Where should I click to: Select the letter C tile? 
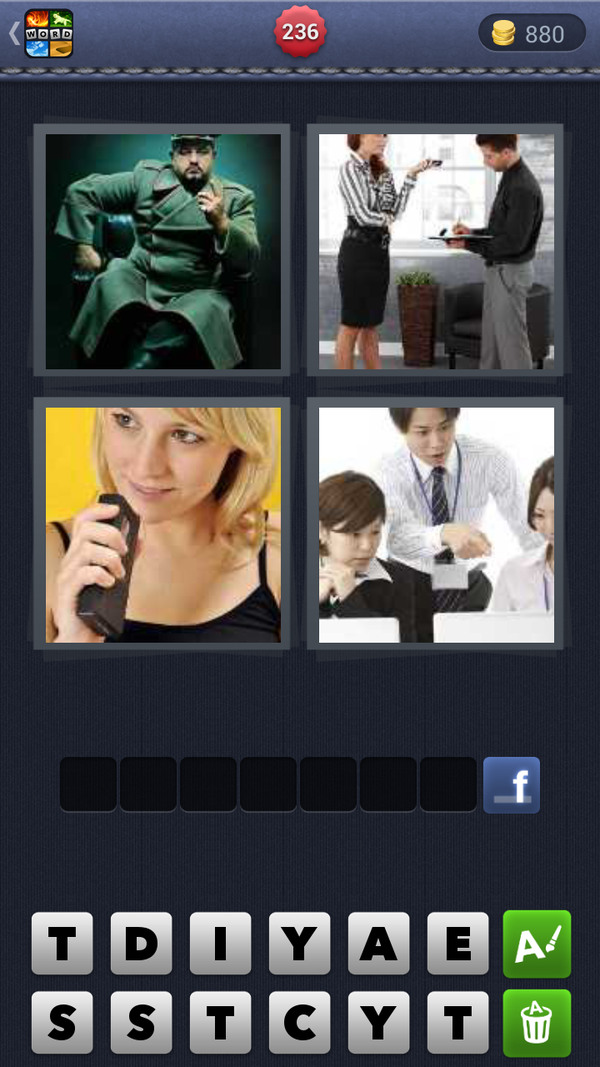pos(299,1022)
